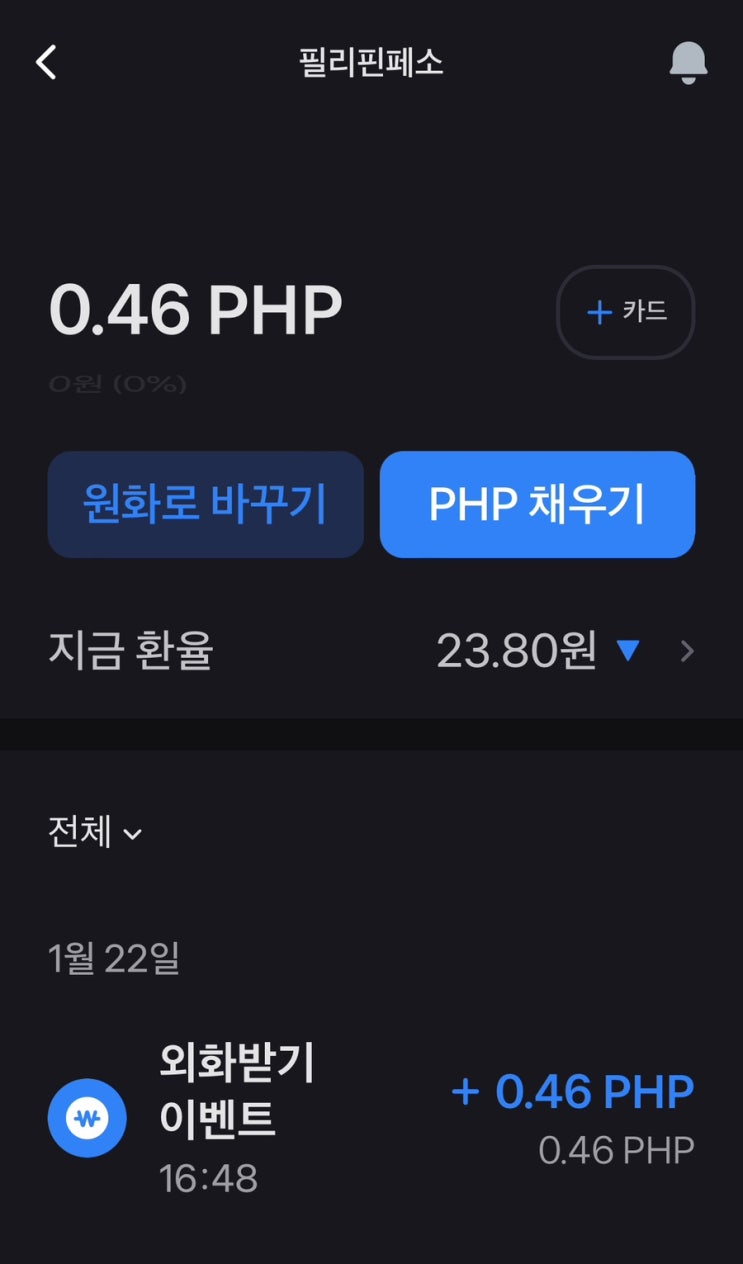Tap the + 카드 button
Image resolution: width=743 pixels, height=1264 pixels.
coord(626,312)
